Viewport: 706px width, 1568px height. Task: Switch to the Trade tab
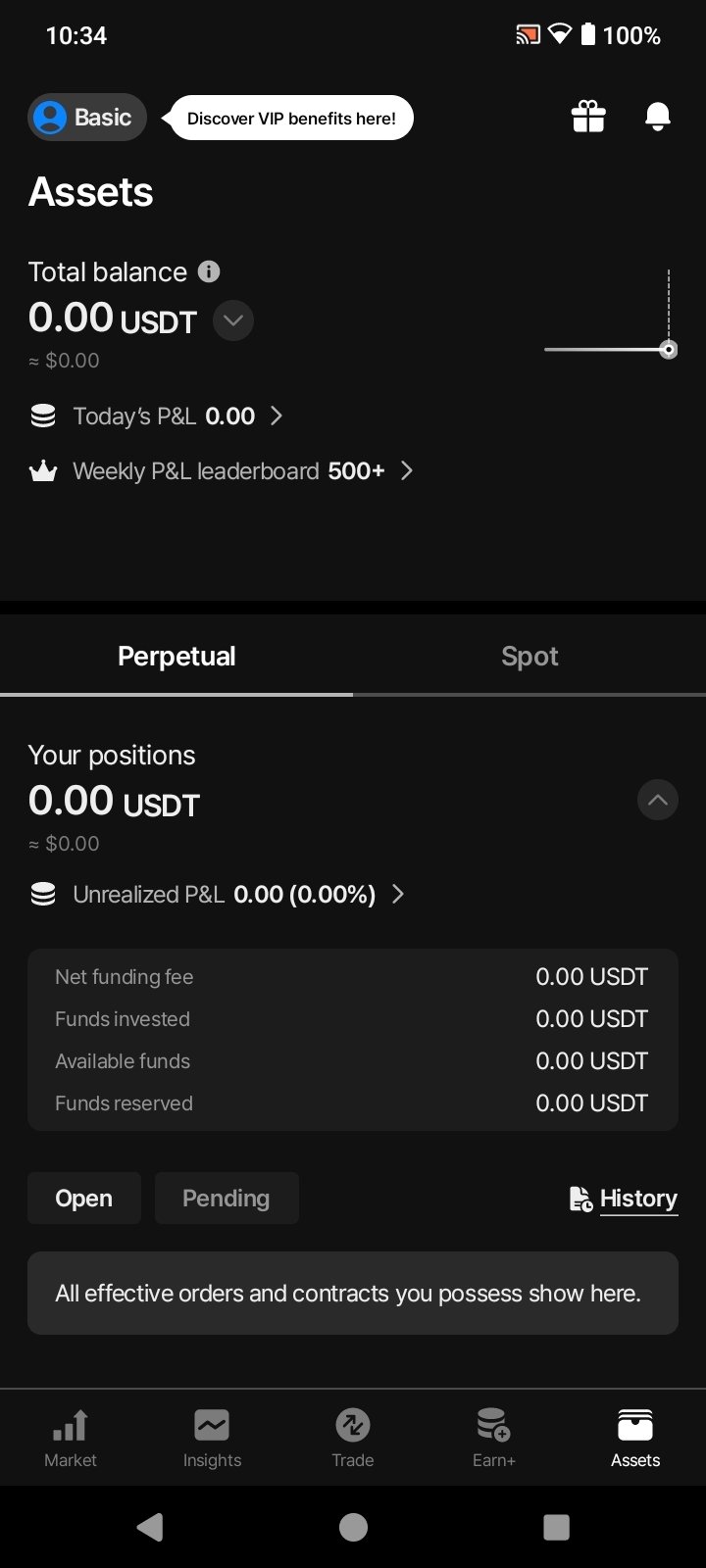pos(353,1438)
